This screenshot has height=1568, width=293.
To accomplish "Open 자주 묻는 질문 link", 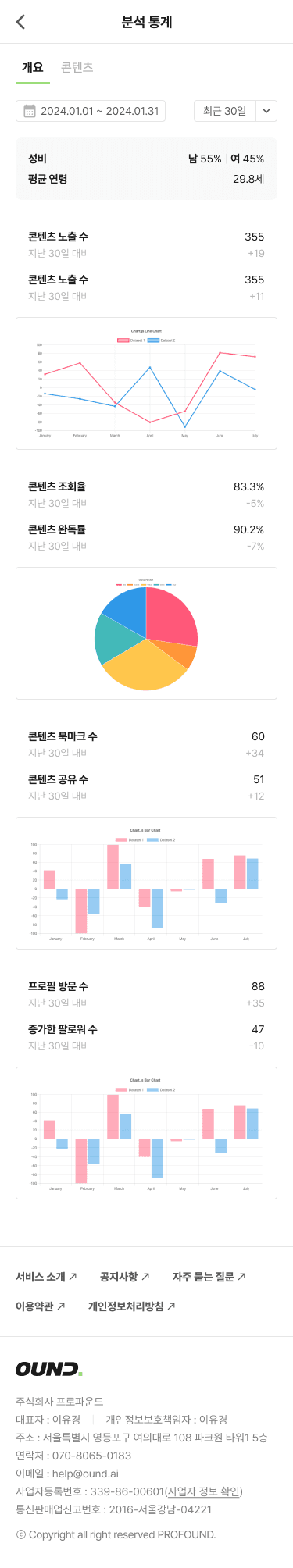I will point(209,1277).
